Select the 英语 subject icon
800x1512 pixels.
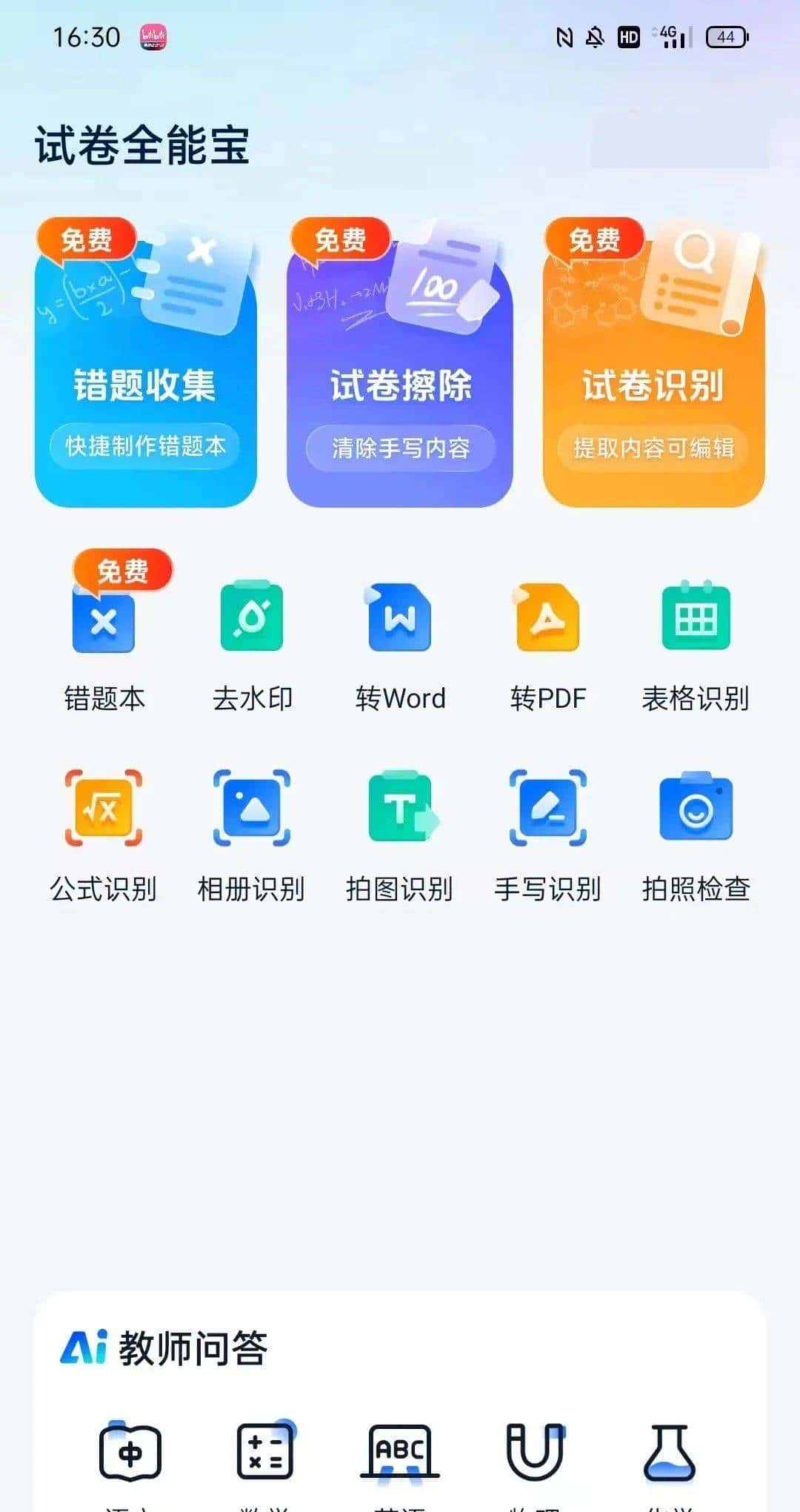point(399,1453)
